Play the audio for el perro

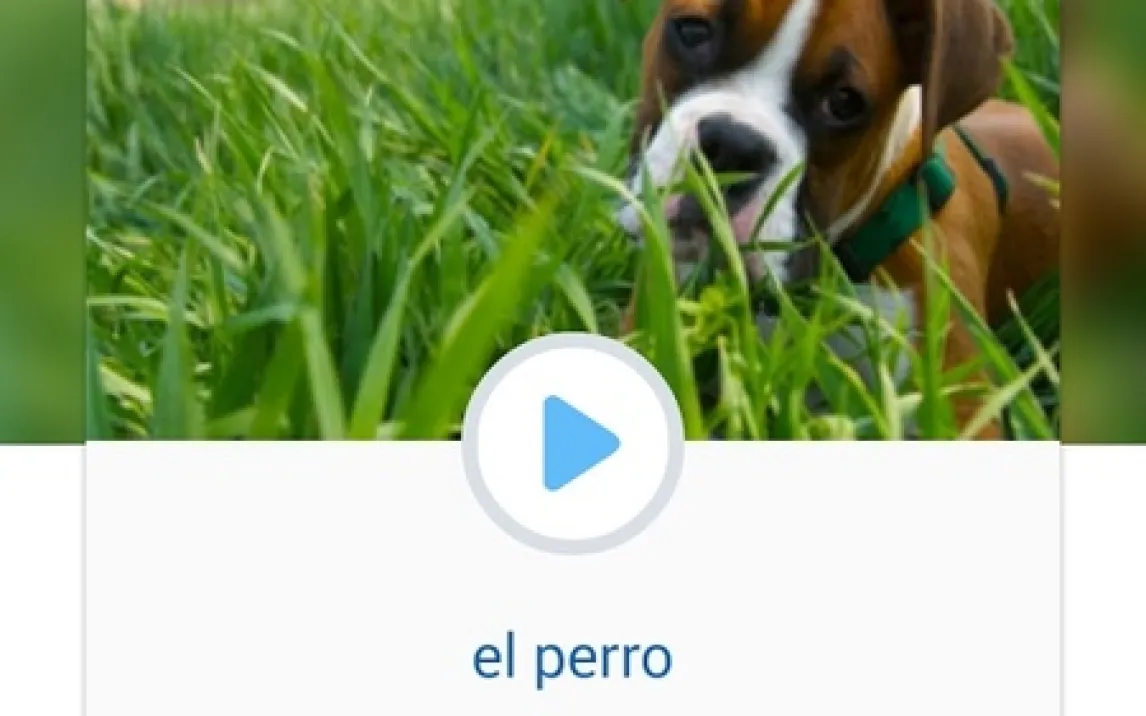tap(574, 443)
